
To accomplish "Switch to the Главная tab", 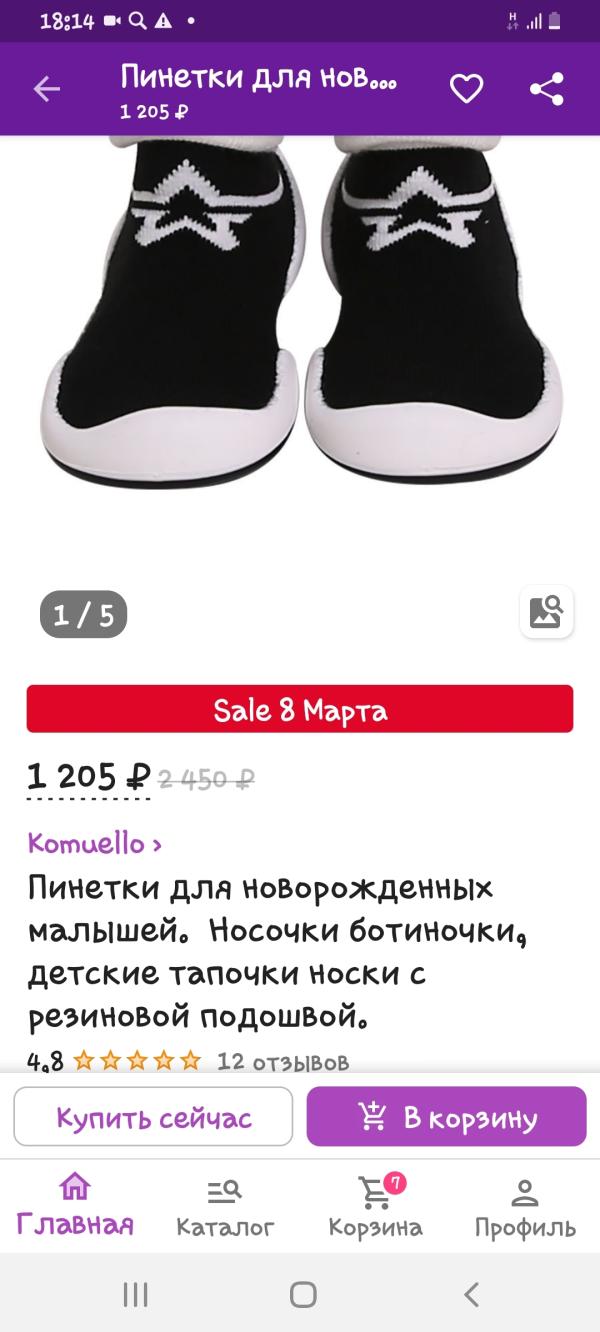I will tap(75, 1206).
